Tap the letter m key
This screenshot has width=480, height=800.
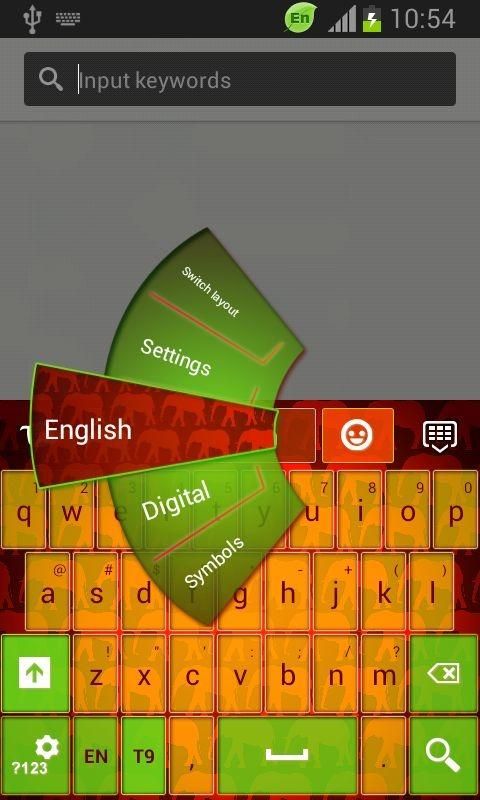pyautogui.click(x=384, y=673)
